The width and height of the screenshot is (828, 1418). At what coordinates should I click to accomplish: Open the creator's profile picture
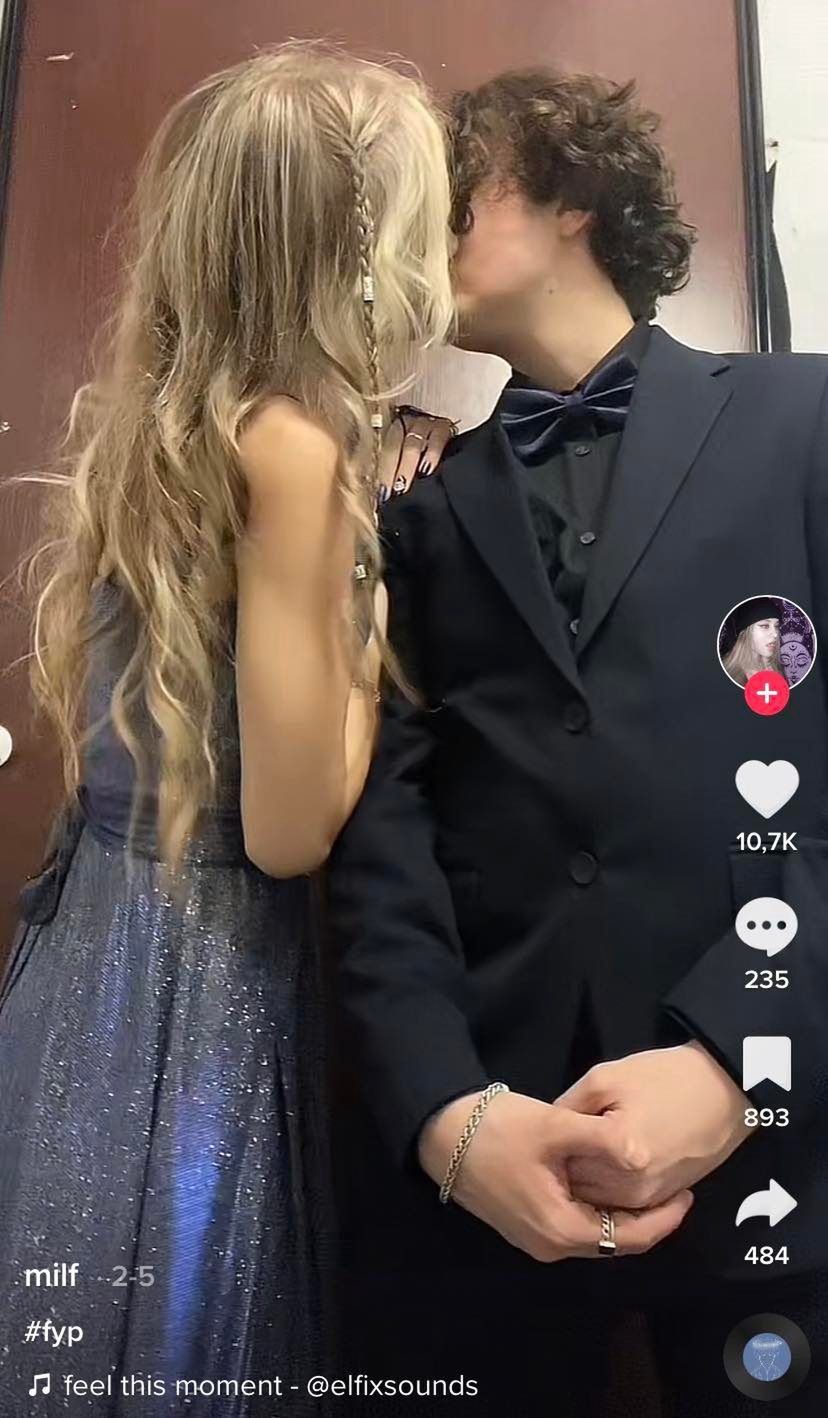766,643
